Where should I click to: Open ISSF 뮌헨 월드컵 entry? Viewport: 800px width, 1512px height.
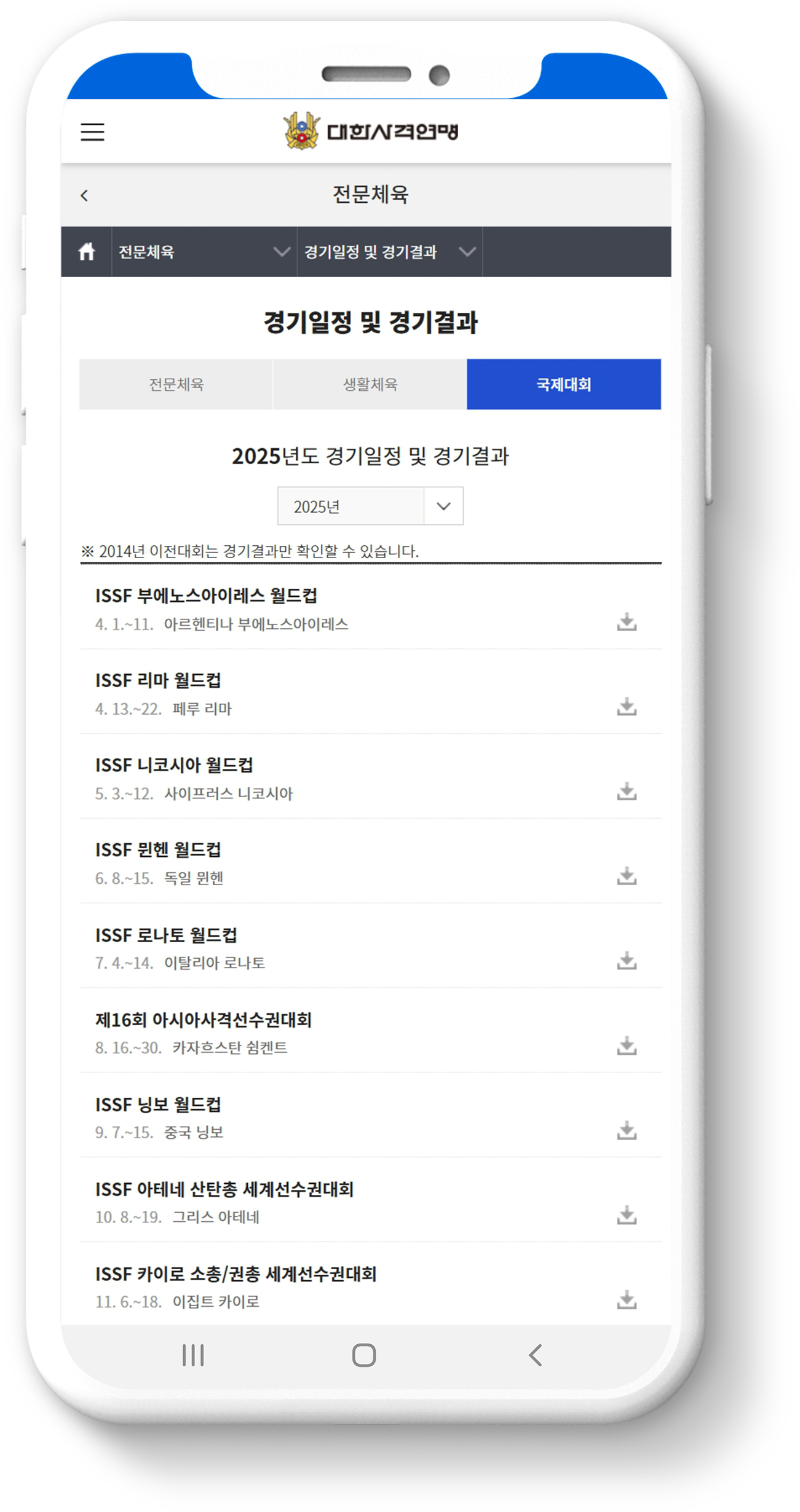click(158, 850)
